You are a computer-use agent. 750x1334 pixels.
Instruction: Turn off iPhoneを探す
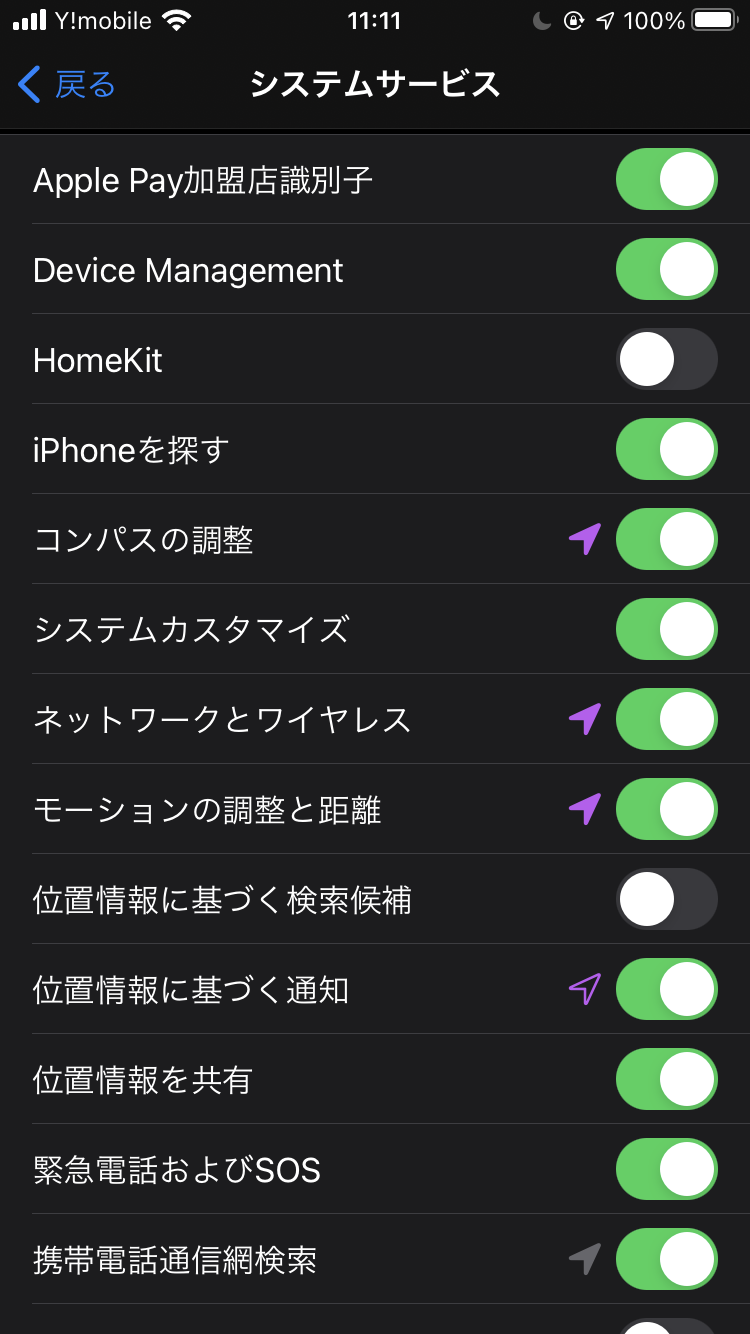[x=666, y=450]
